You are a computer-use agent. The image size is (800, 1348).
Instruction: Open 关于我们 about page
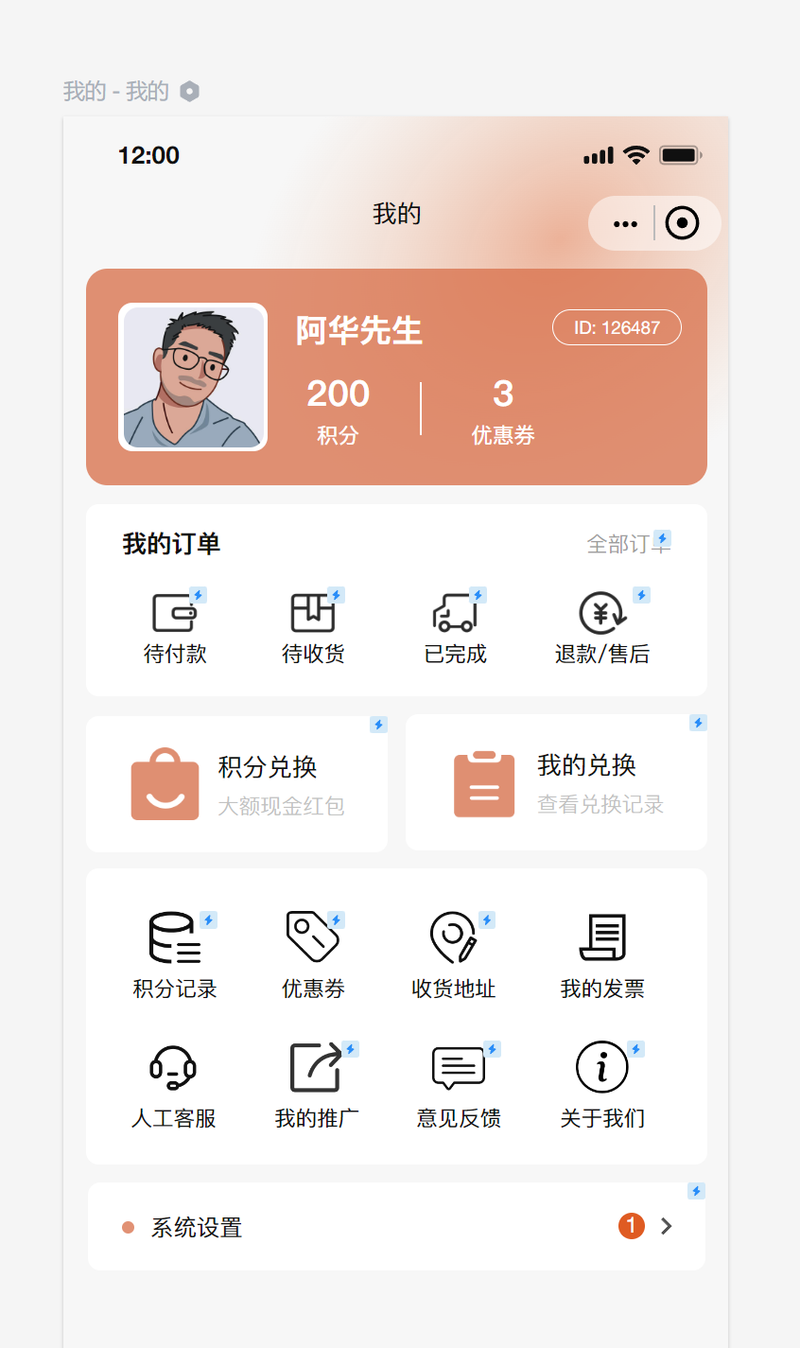pos(602,1085)
